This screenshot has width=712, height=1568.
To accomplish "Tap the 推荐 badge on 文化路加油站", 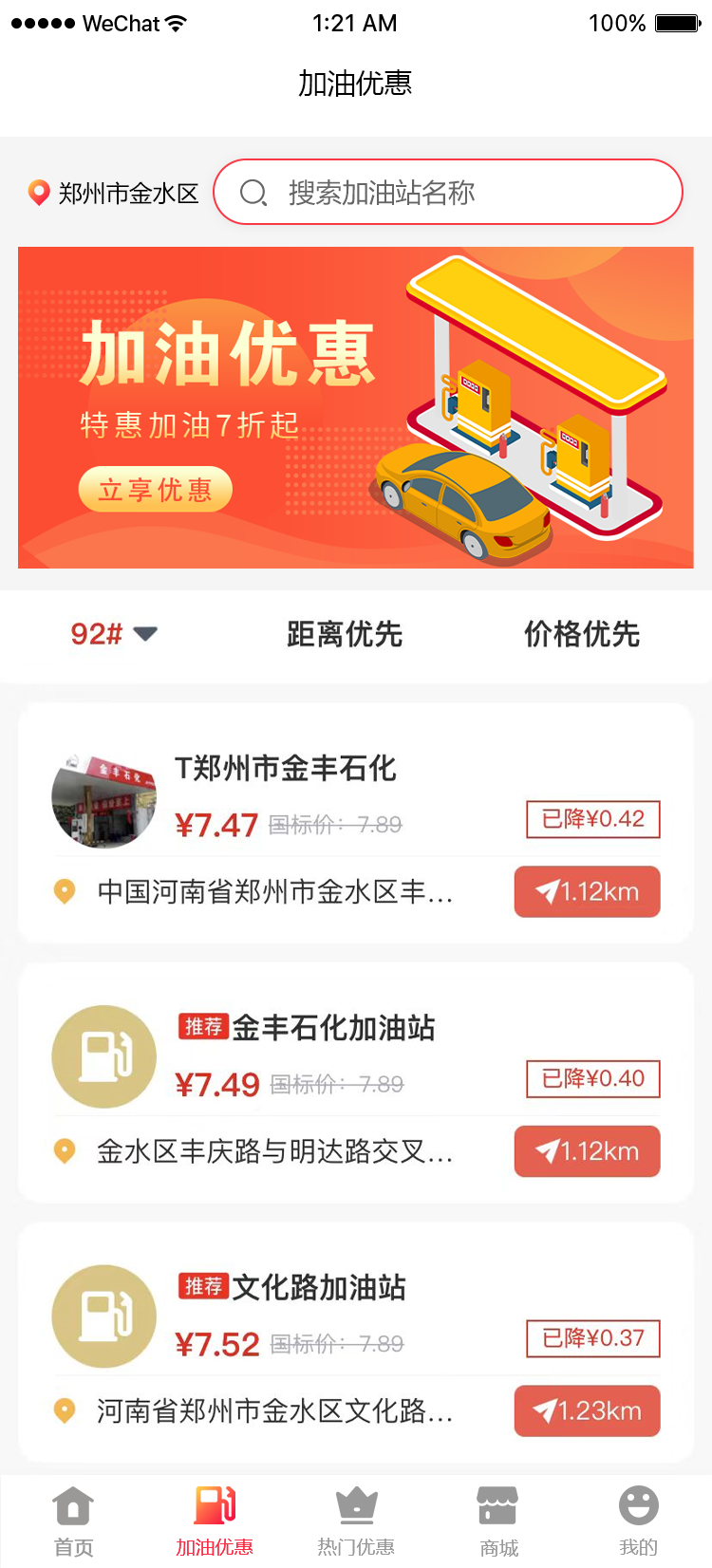I will [204, 1288].
